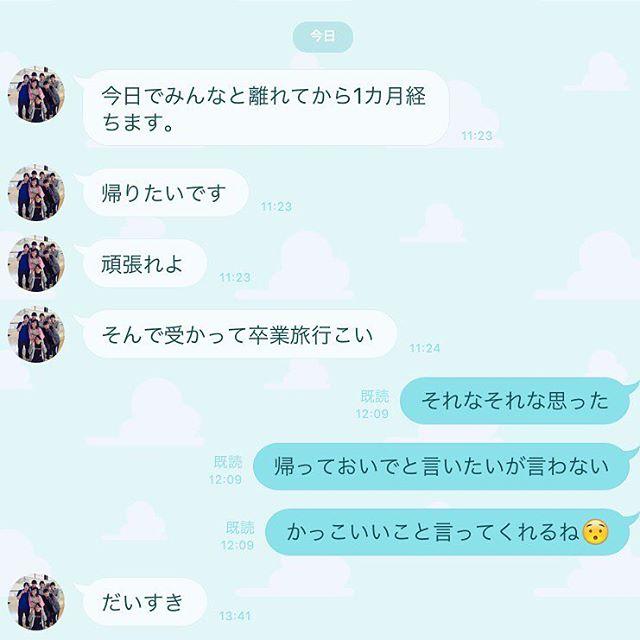Open the avatar next to そんで受かって卒業旅行こい
The image size is (640, 640).
[36, 334]
